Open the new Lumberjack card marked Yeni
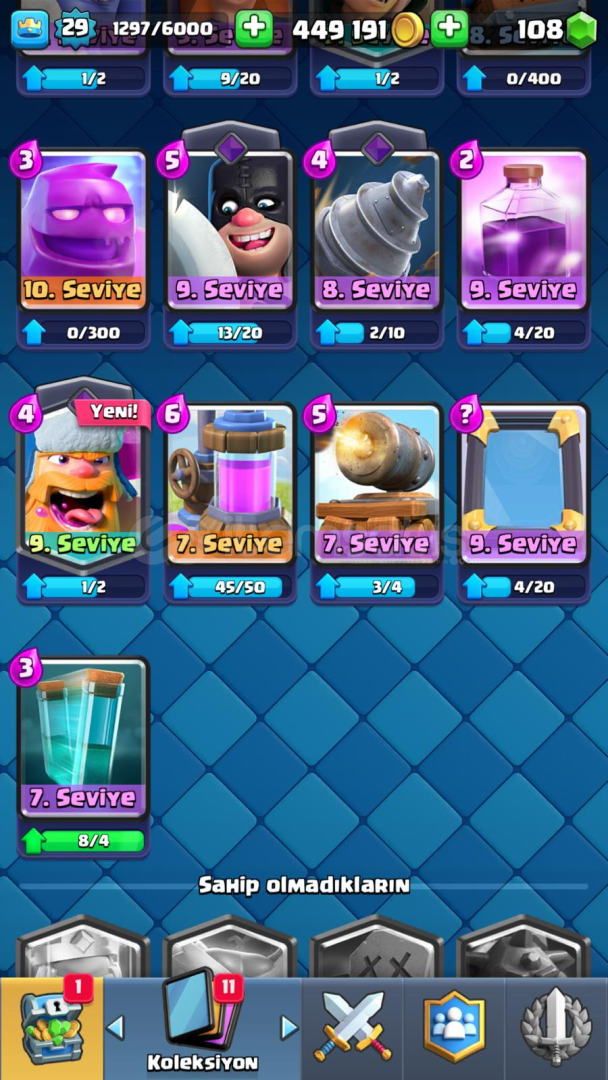608x1080 pixels. [83, 485]
